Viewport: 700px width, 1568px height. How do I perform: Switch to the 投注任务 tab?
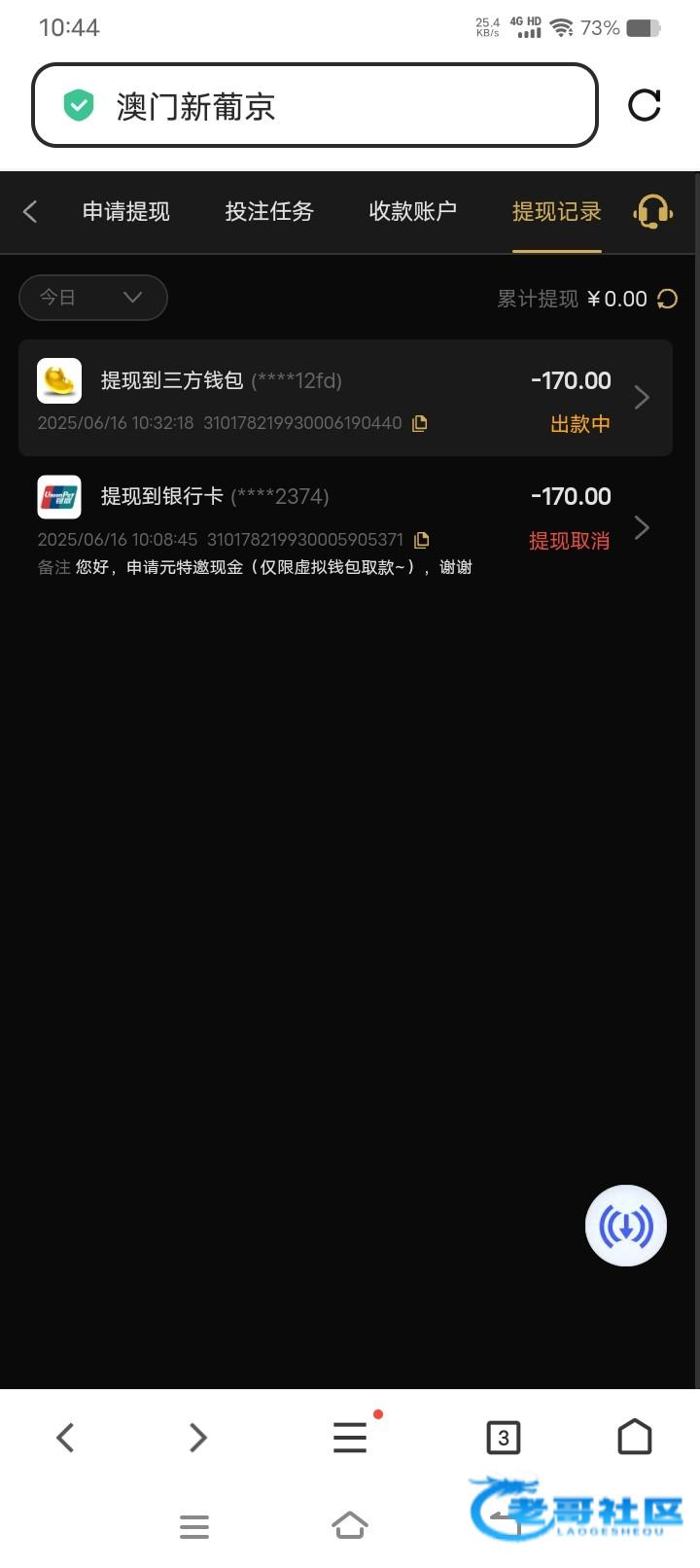coord(269,211)
